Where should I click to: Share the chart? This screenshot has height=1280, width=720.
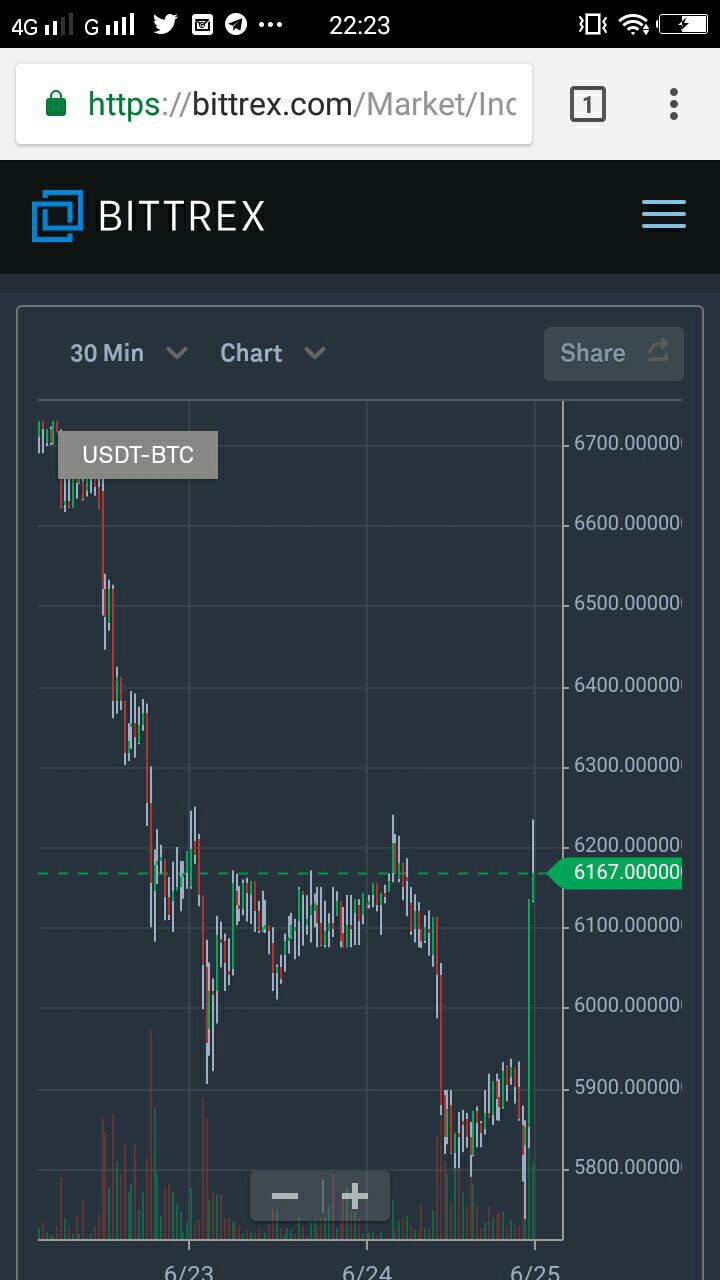(613, 353)
